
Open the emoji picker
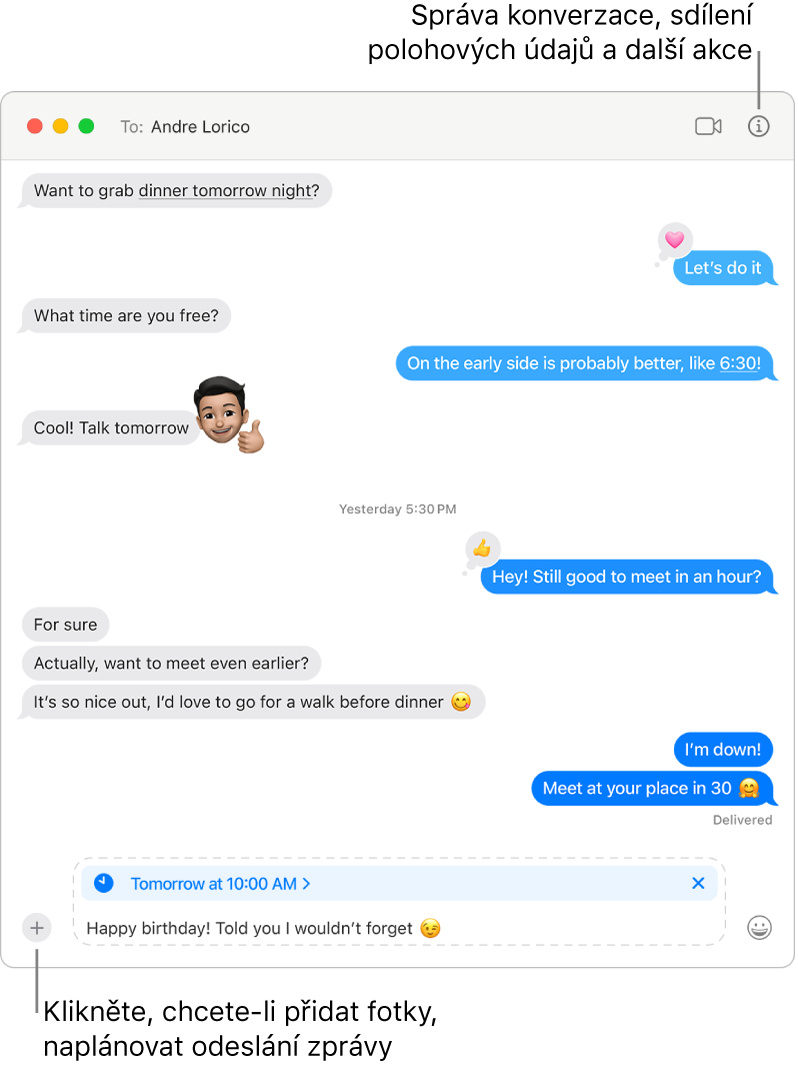[x=760, y=928]
